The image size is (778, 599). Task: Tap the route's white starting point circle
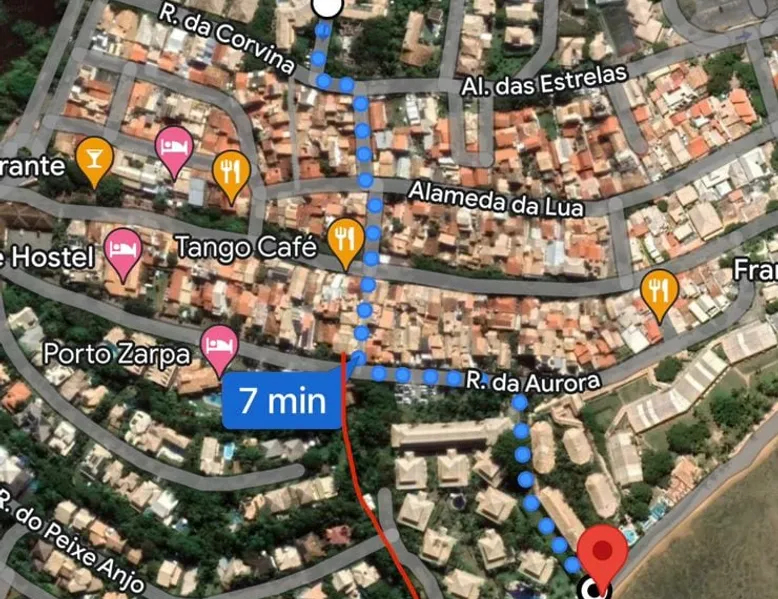click(326, 8)
